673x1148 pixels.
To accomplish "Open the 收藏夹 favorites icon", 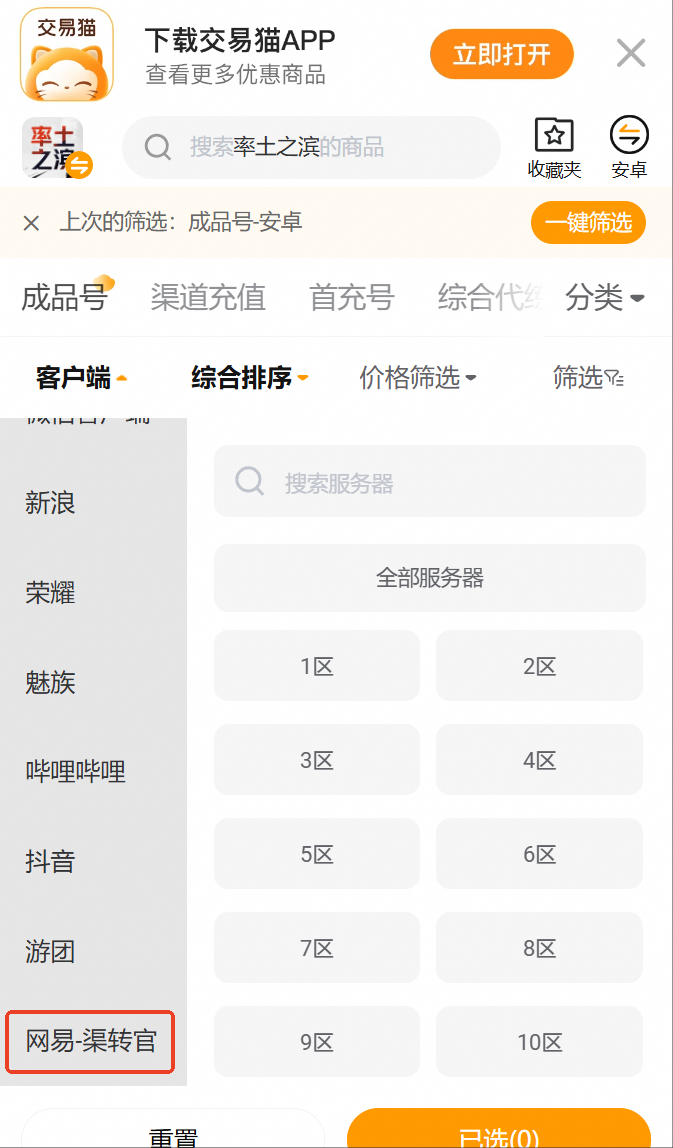I will [554, 147].
